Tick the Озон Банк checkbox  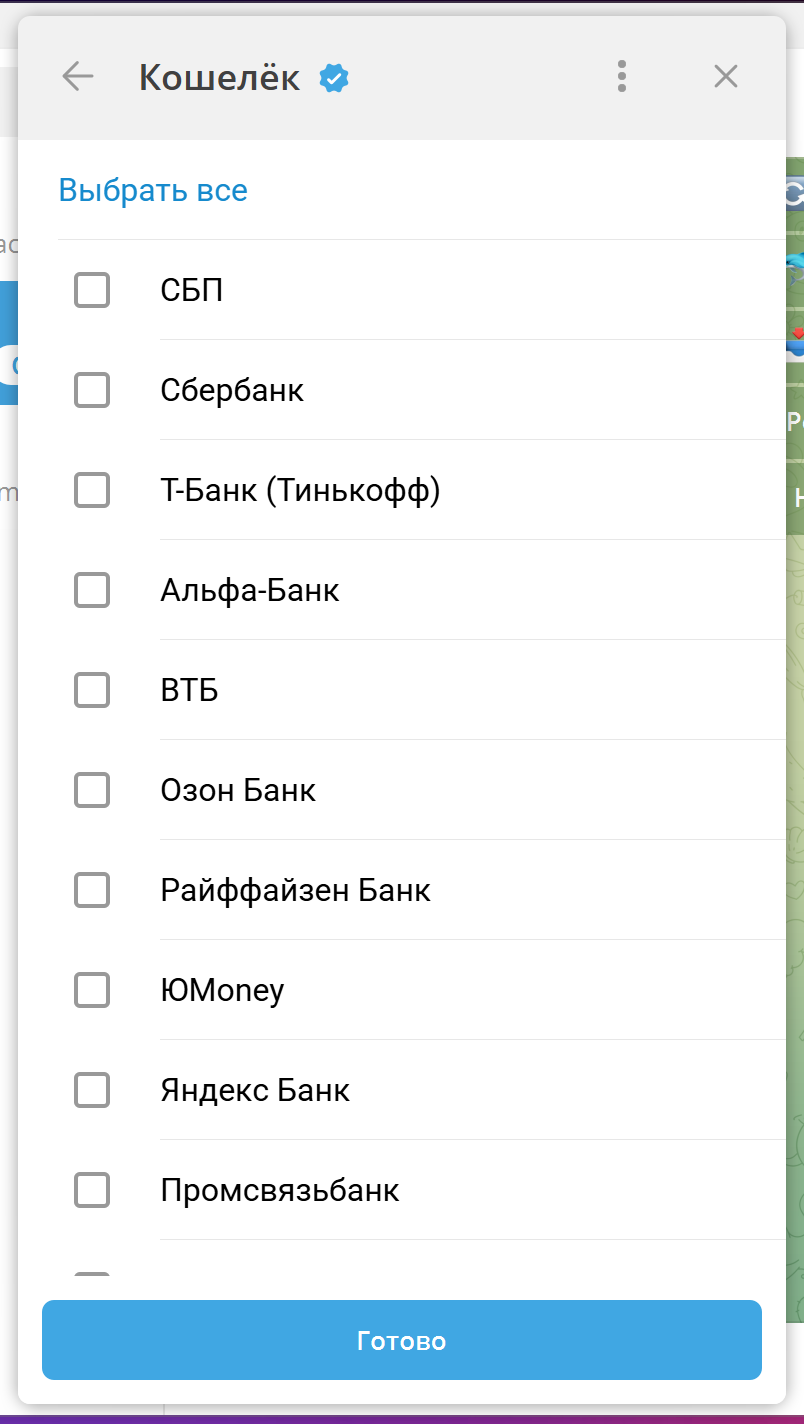92,790
